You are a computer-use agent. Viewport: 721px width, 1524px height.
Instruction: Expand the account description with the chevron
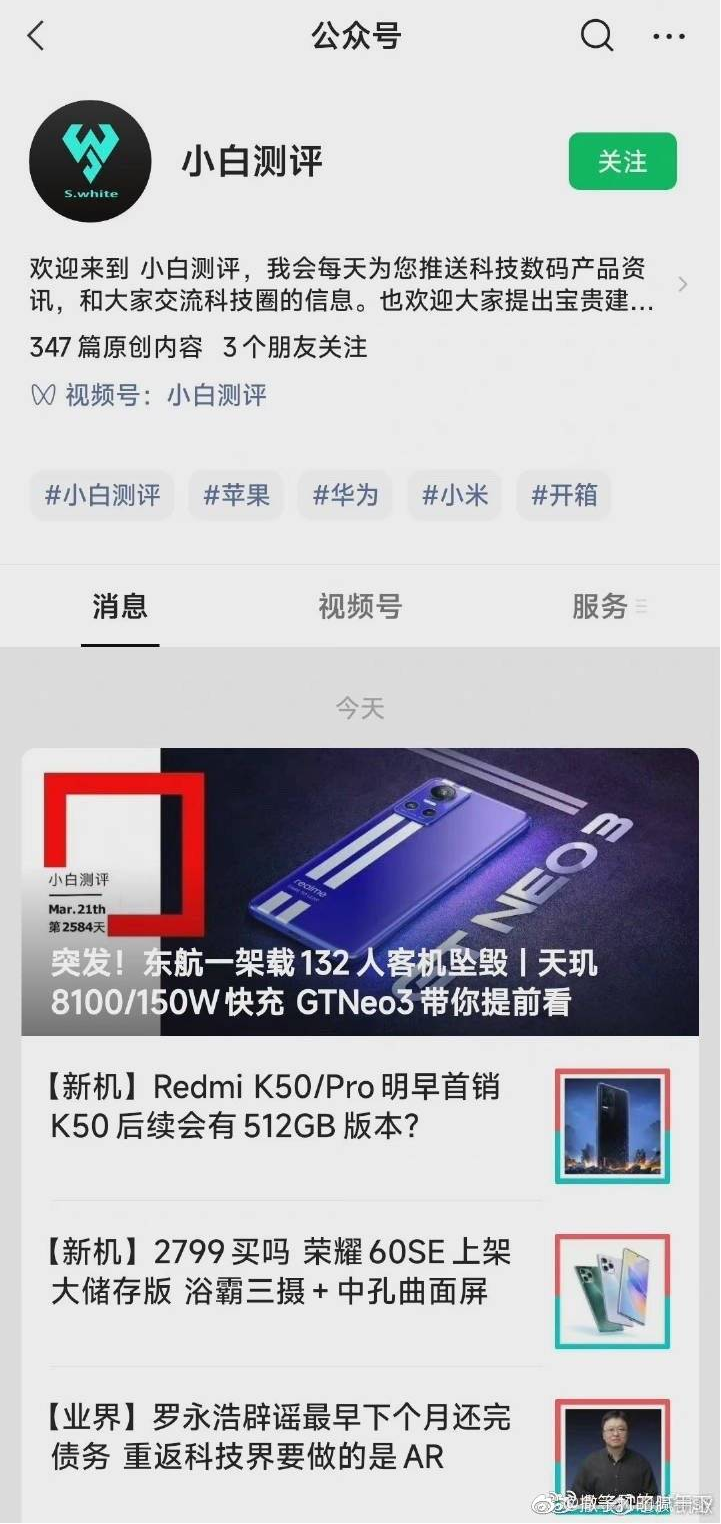click(683, 284)
